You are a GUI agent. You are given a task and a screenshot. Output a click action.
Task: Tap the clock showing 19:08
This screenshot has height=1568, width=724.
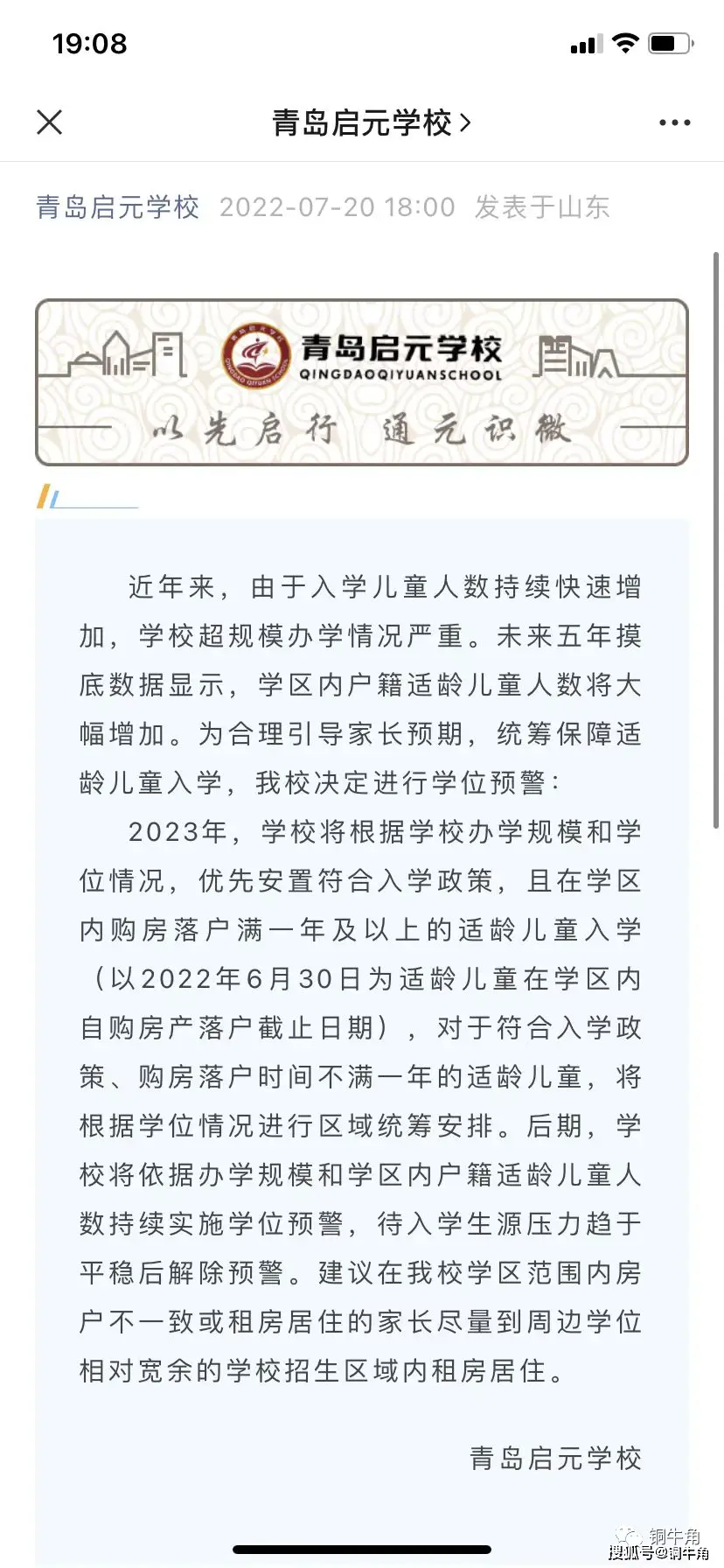[x=88, y=44]
